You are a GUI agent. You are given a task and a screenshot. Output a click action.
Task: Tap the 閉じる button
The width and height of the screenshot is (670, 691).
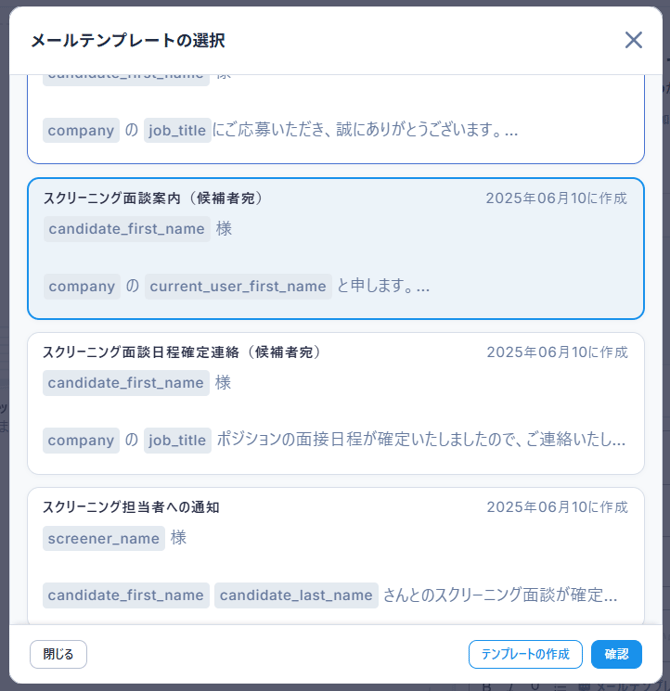click(58, 654)
